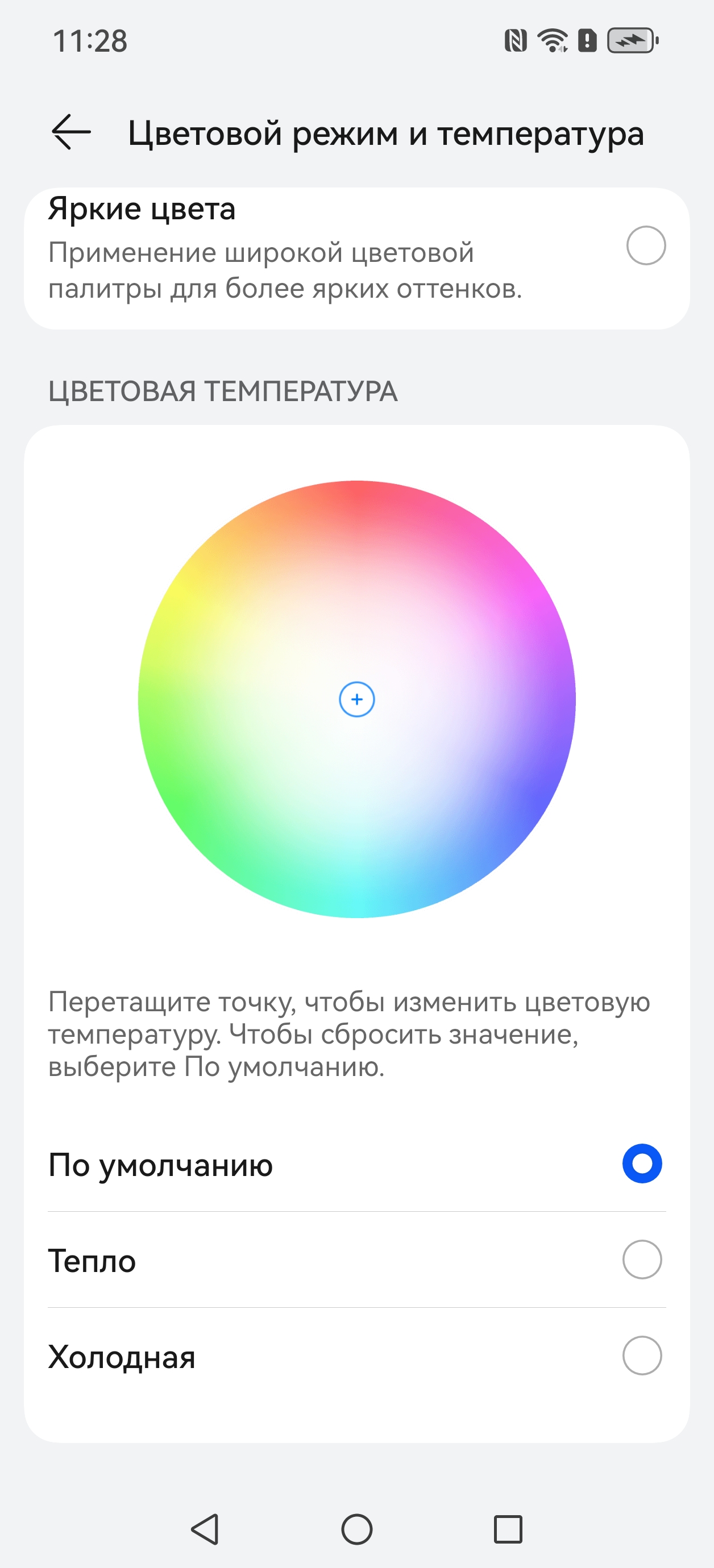Select the Тепло temperature option
The height and width of the screenshot is (1568, 714).
[641, 1260]
